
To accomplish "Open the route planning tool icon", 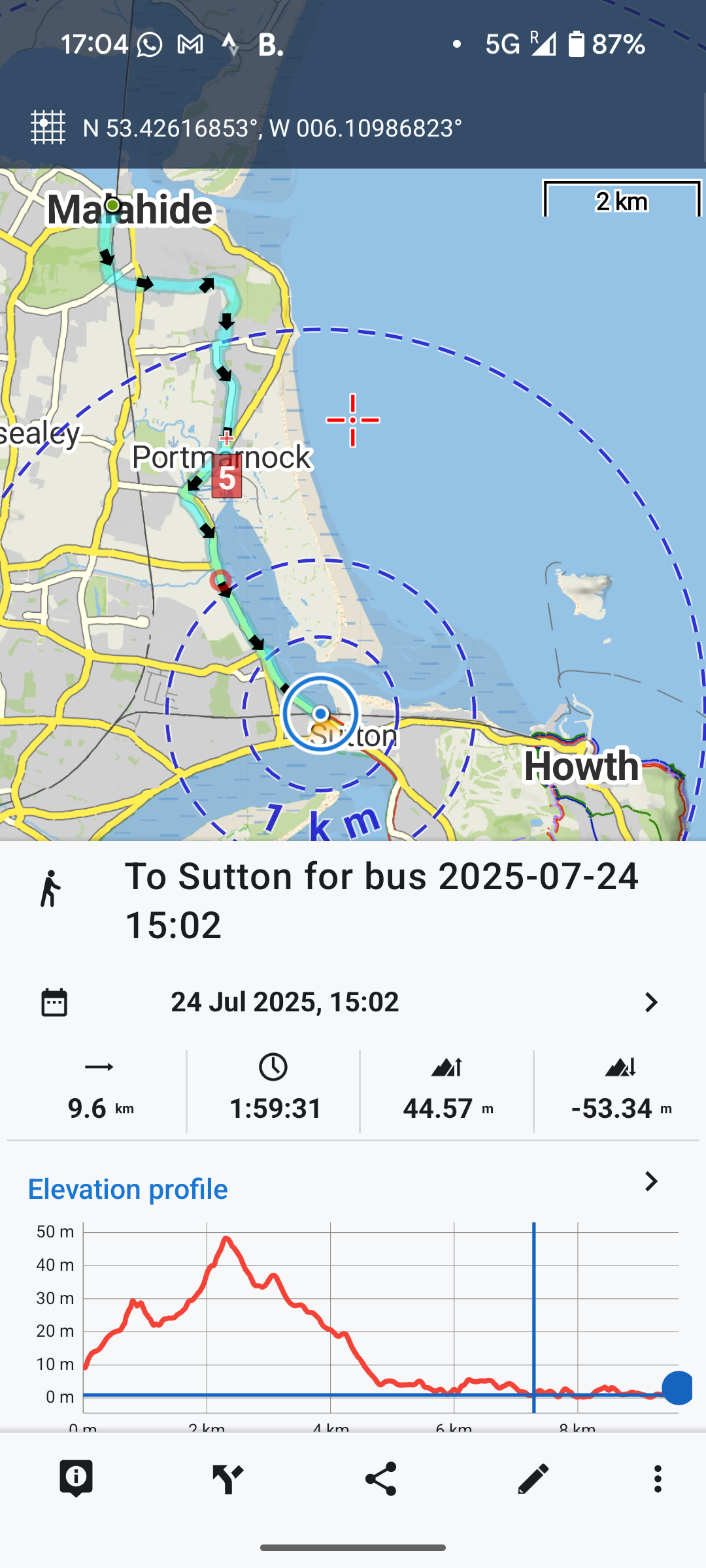I will point(228,1478).
